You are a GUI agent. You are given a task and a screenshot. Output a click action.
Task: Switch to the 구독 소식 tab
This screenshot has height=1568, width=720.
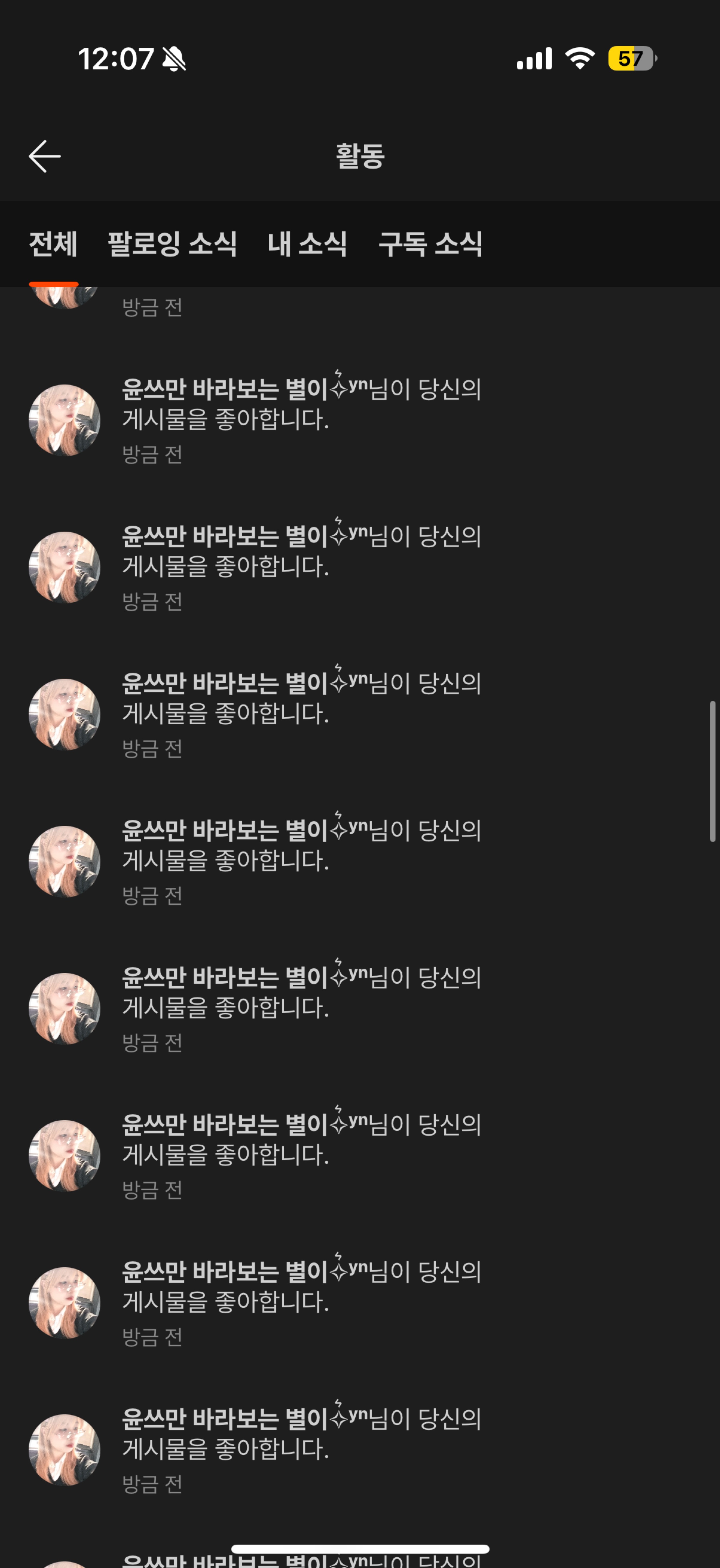(430, 244)
